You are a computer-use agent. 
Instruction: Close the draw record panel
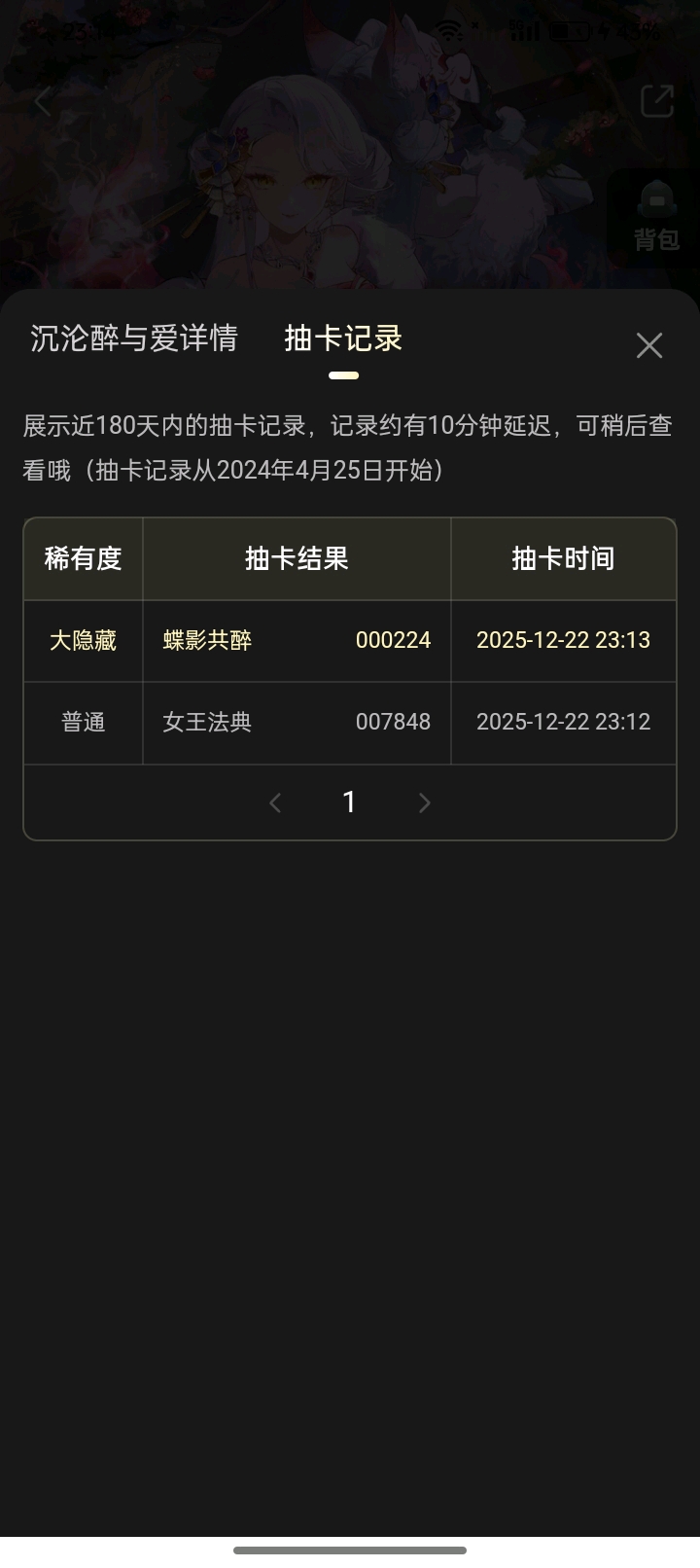point(648,345)
